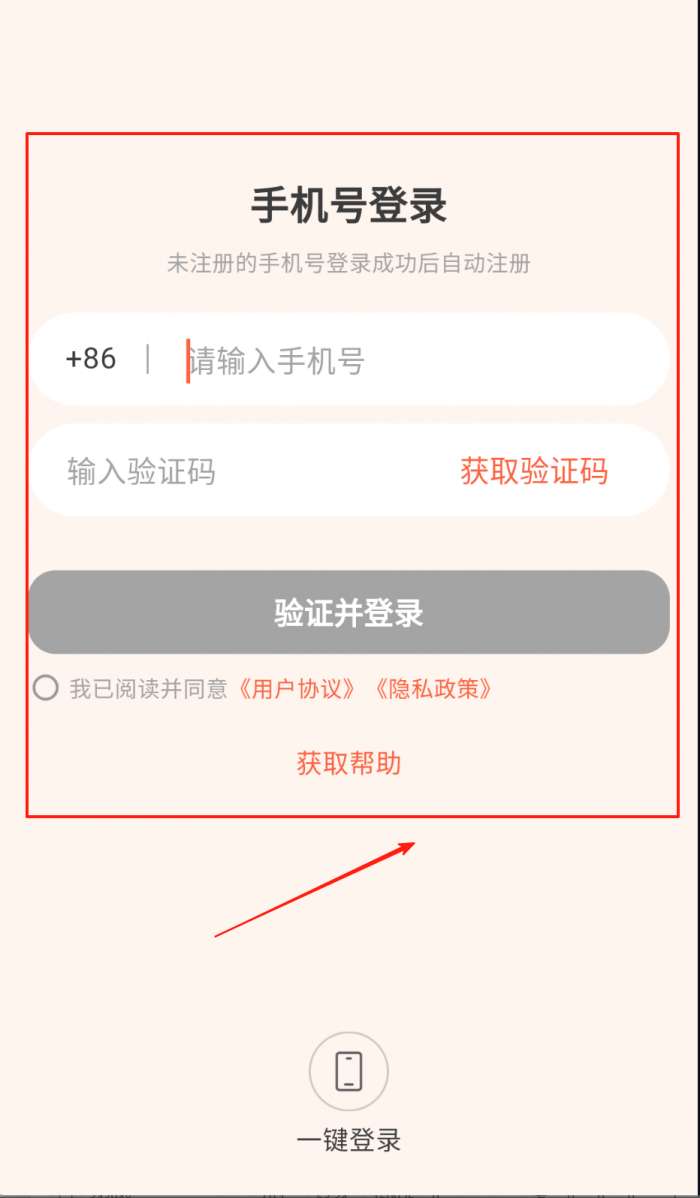
Task: Check the agreement checkbox
Action: [45, 688]
